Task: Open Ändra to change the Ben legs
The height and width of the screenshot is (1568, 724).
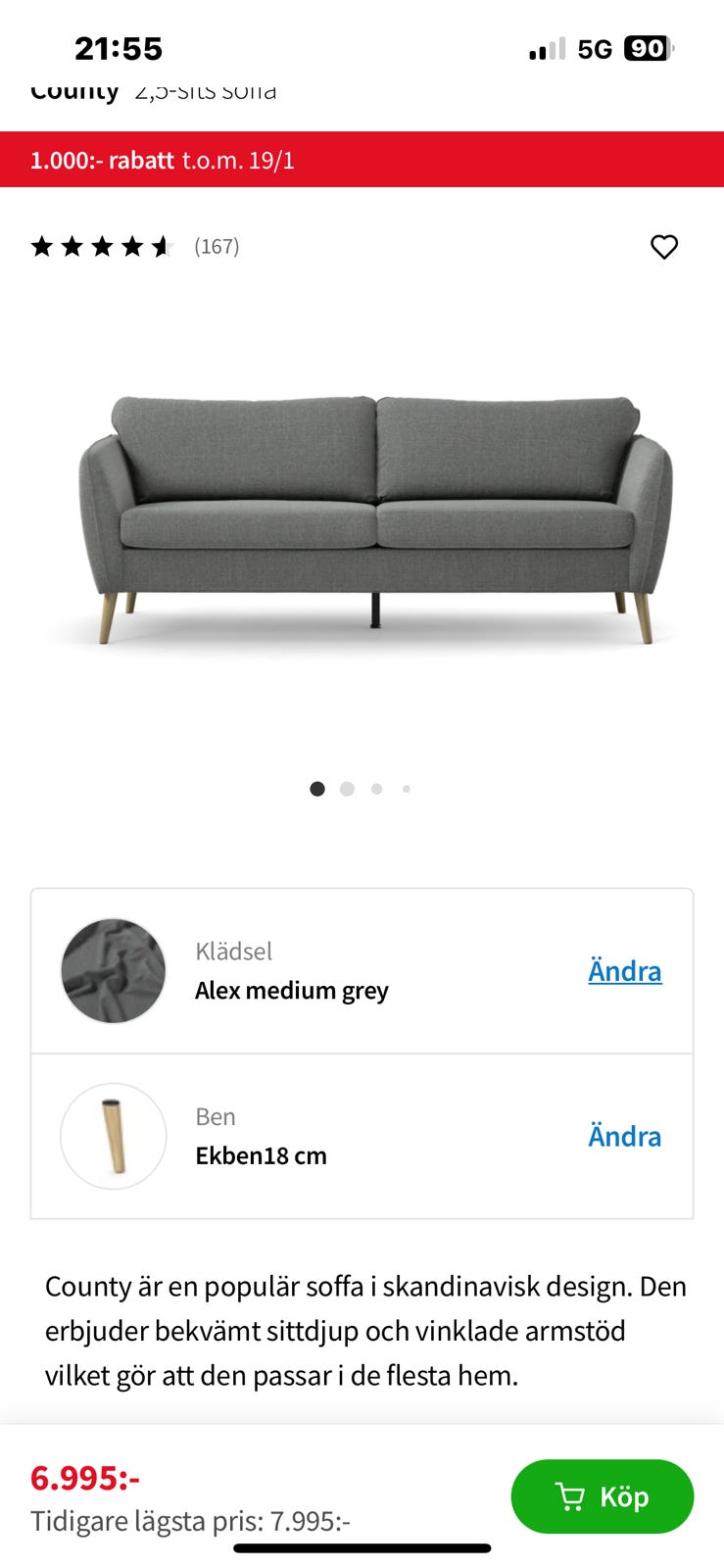Action: (x=624, y=1136)
